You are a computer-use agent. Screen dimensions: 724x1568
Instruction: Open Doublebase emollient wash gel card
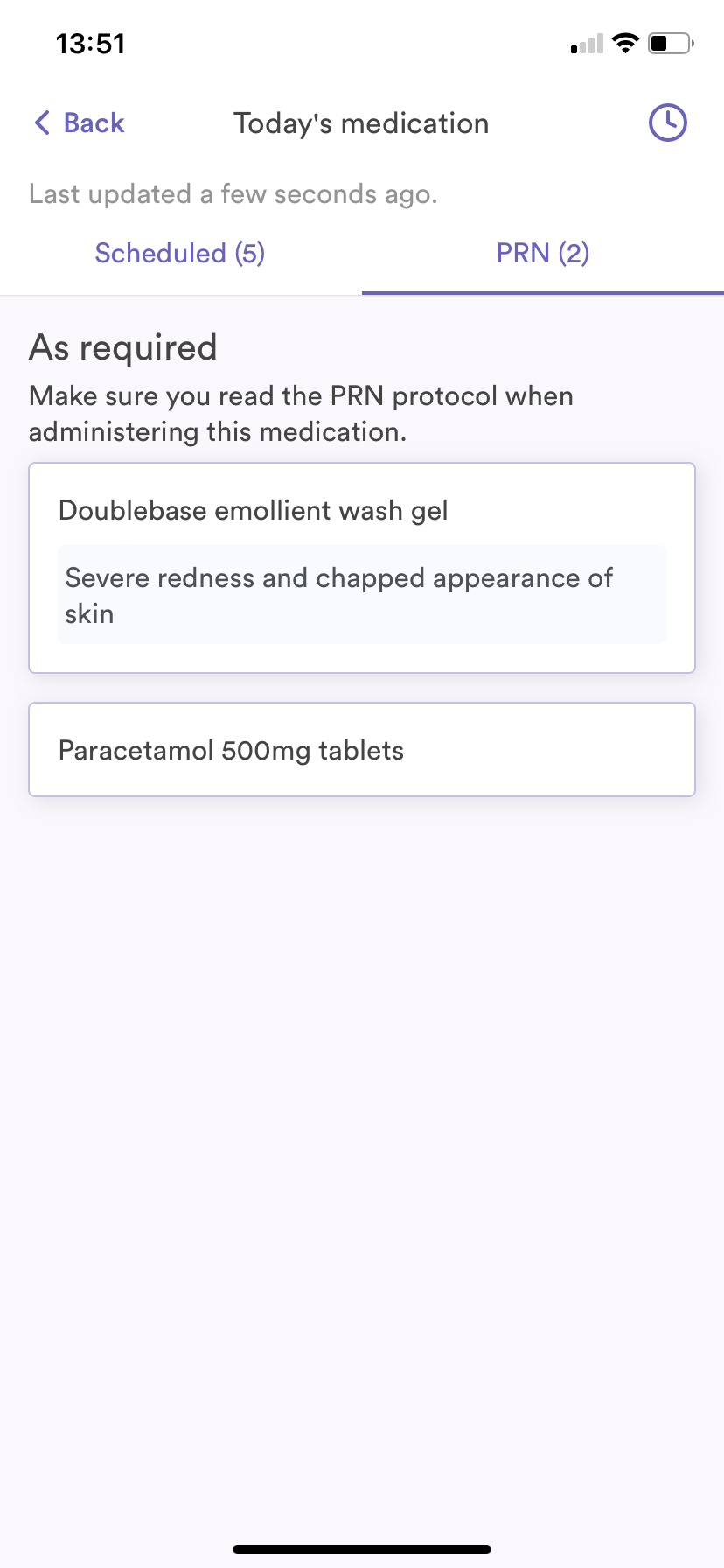[x=362, y=568]
